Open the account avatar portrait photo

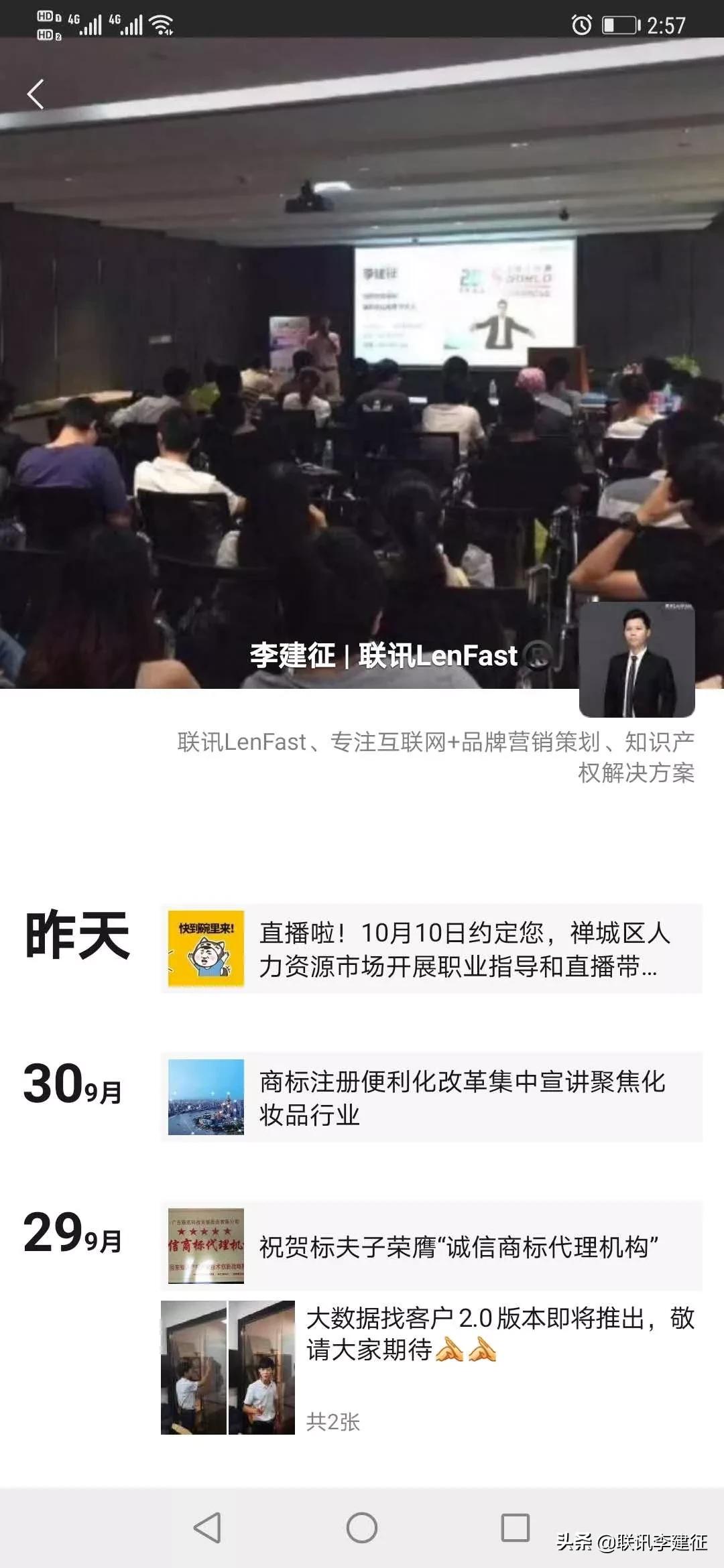tap(638, 659)
